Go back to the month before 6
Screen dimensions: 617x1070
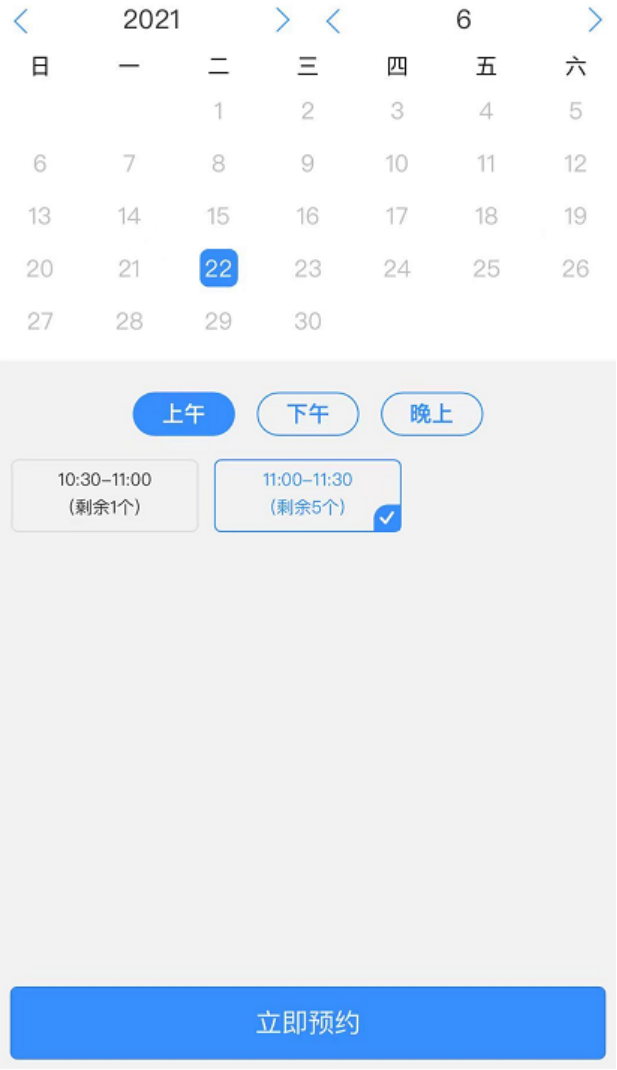pyautogui.click(x=334, y=20)
